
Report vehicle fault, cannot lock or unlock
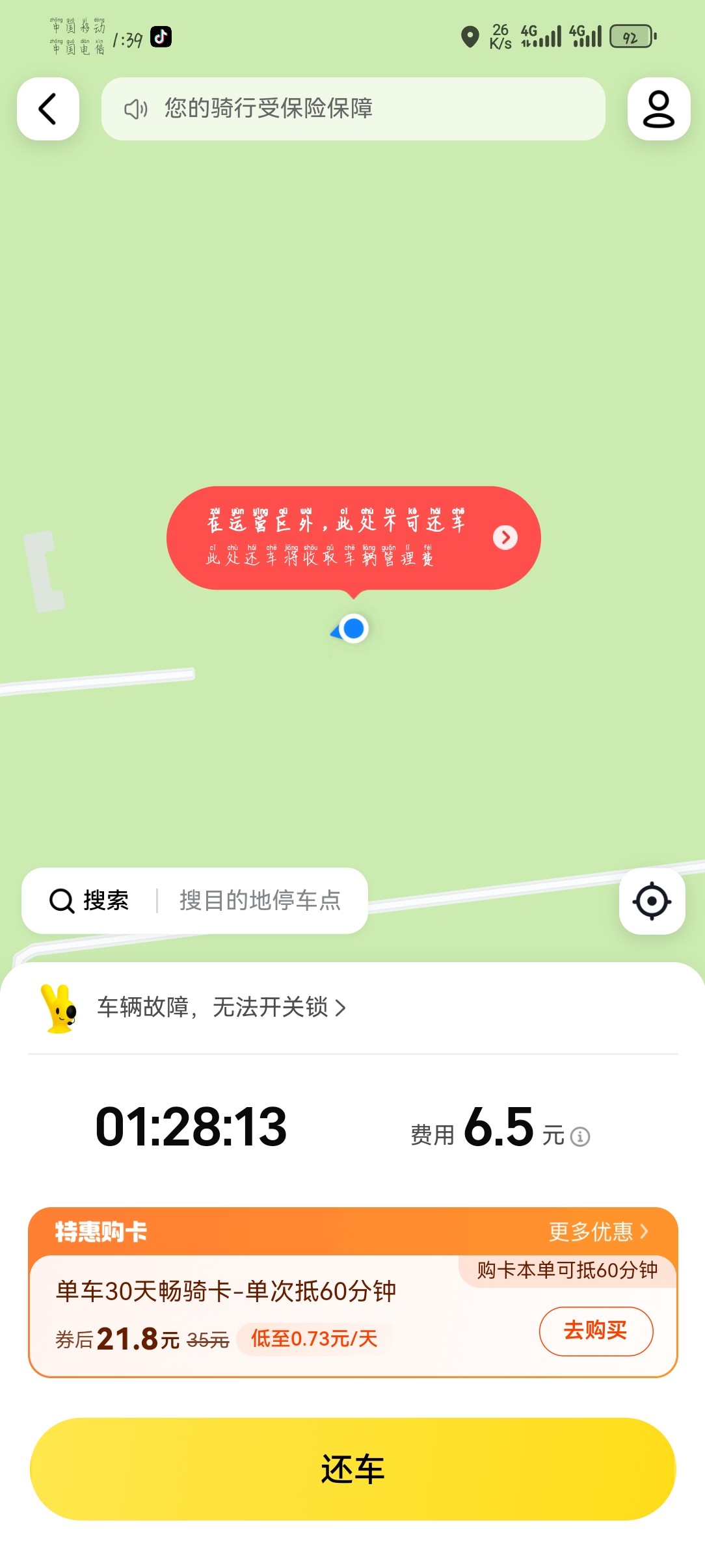click(221, 1007)
